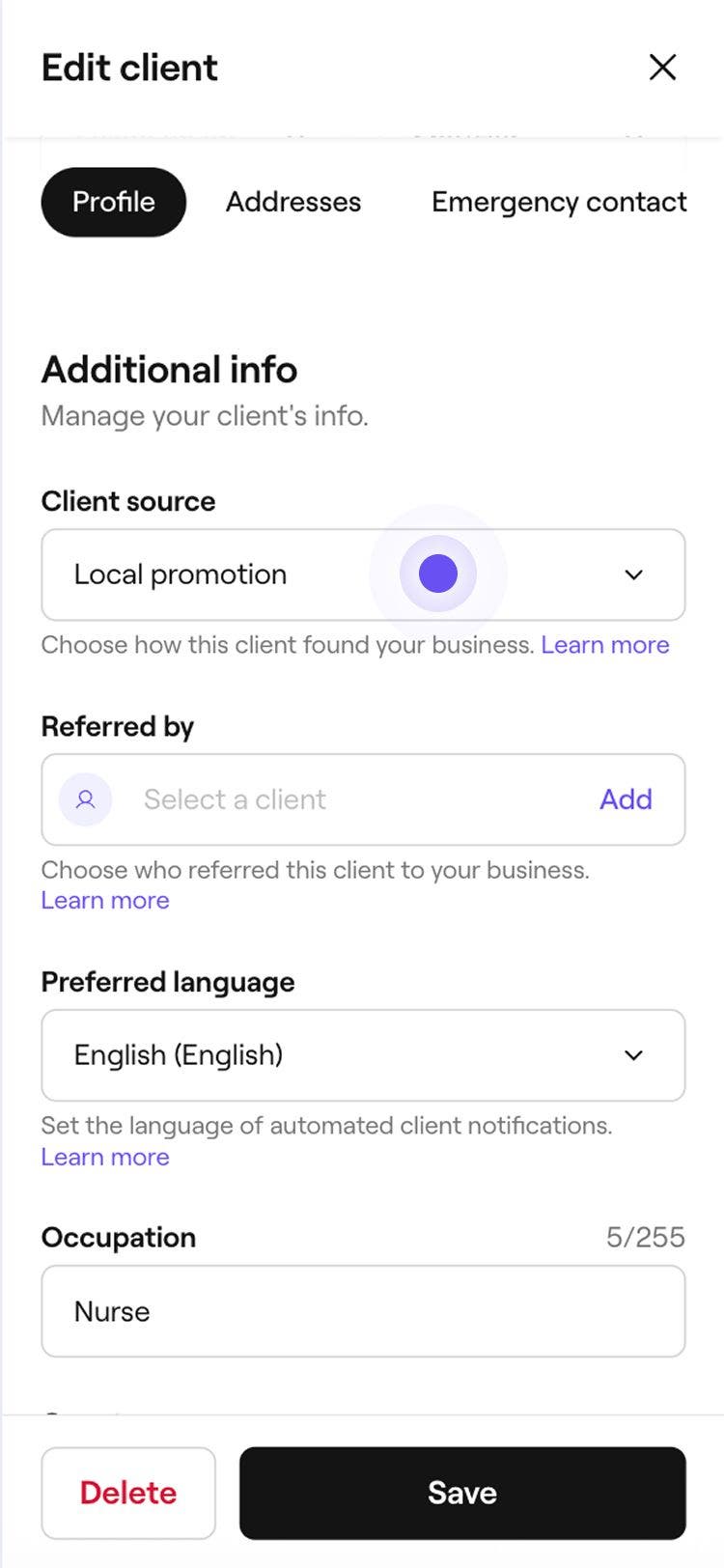Screen dimensions: 724x1568
Task: Delete this client
Action: point(128,1493)
